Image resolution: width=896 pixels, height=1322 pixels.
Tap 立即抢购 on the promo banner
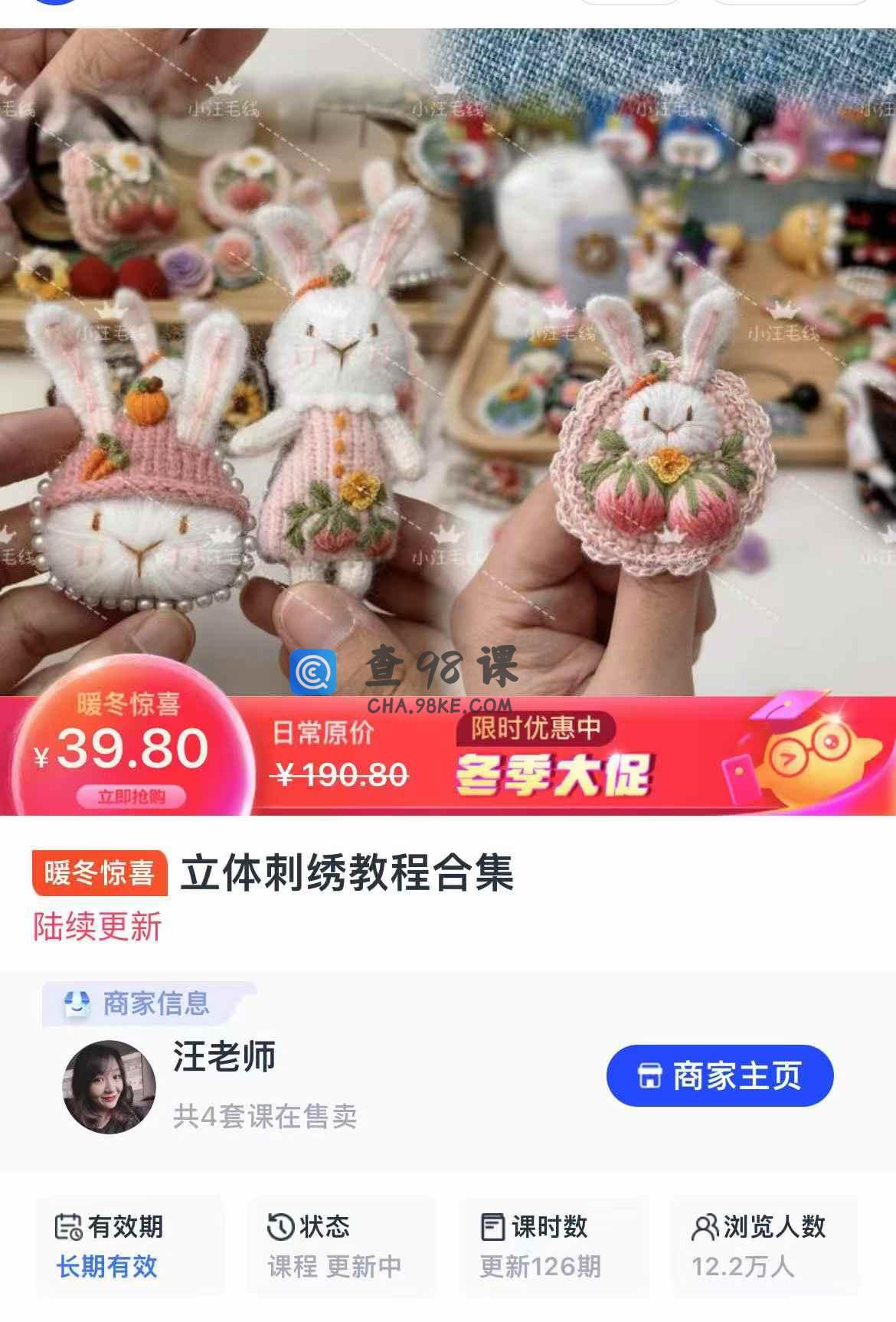coord(131,797)
